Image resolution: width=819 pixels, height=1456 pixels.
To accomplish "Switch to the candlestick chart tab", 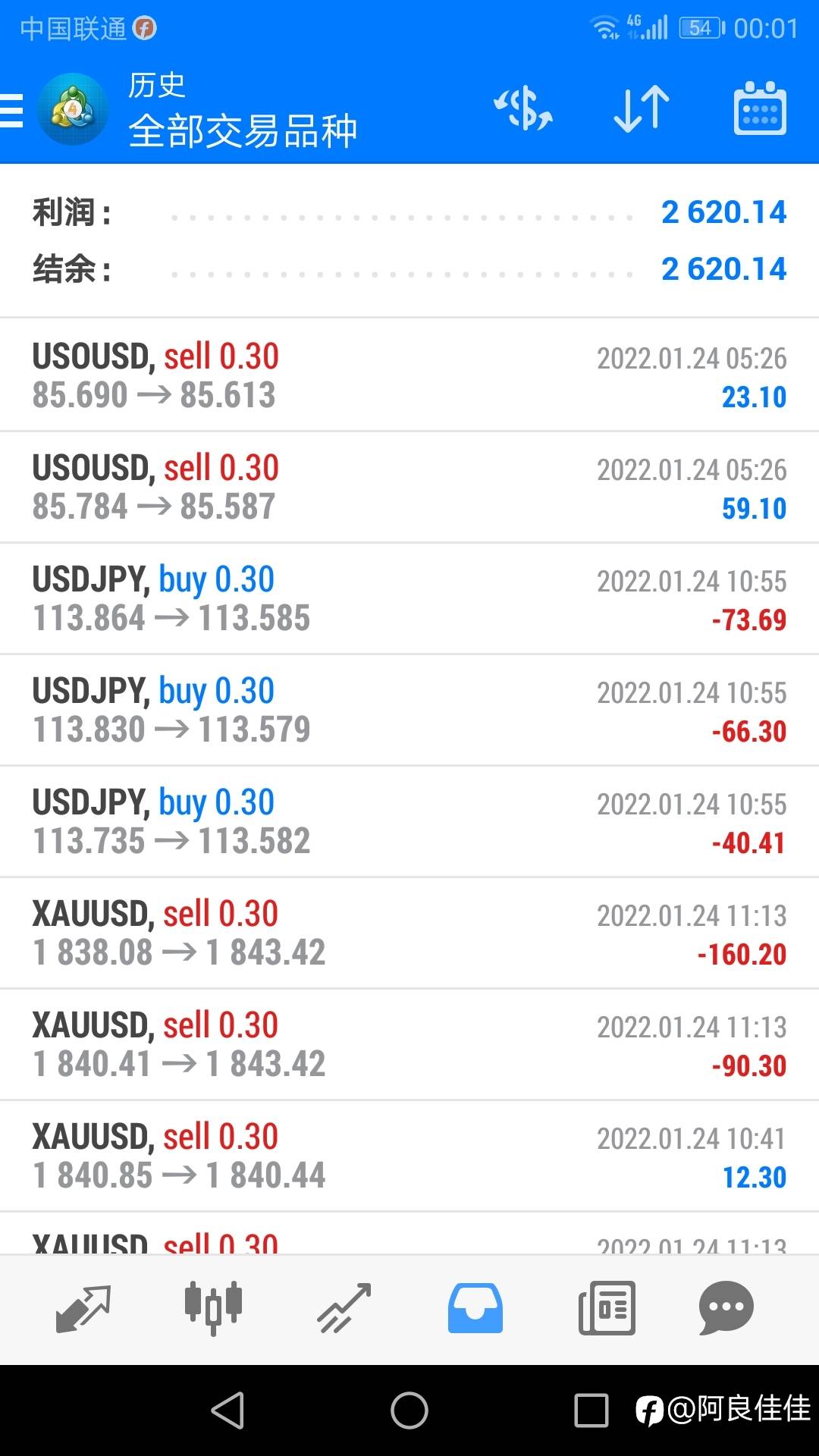I will (214, 1308).
